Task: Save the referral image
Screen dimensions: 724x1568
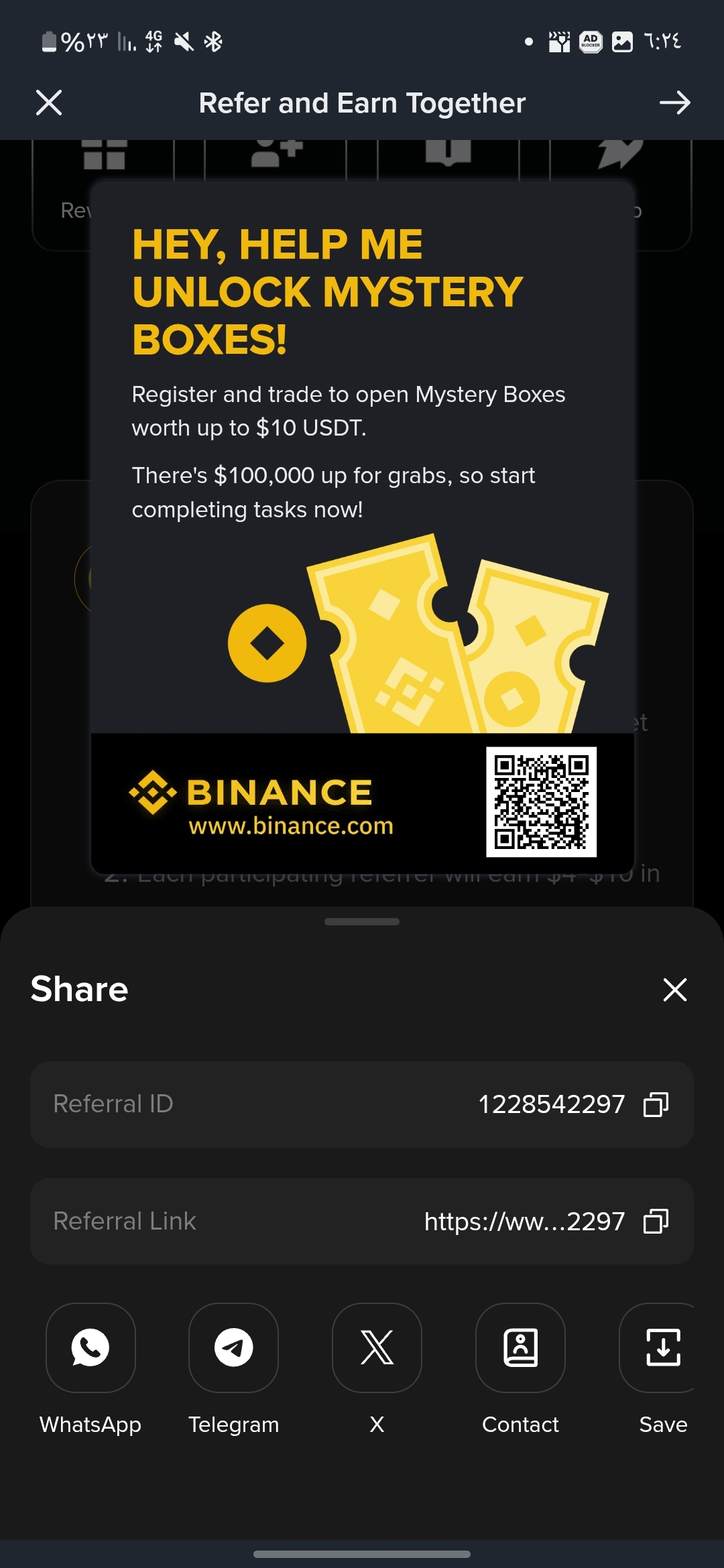Action: [x=662, y=1348]
